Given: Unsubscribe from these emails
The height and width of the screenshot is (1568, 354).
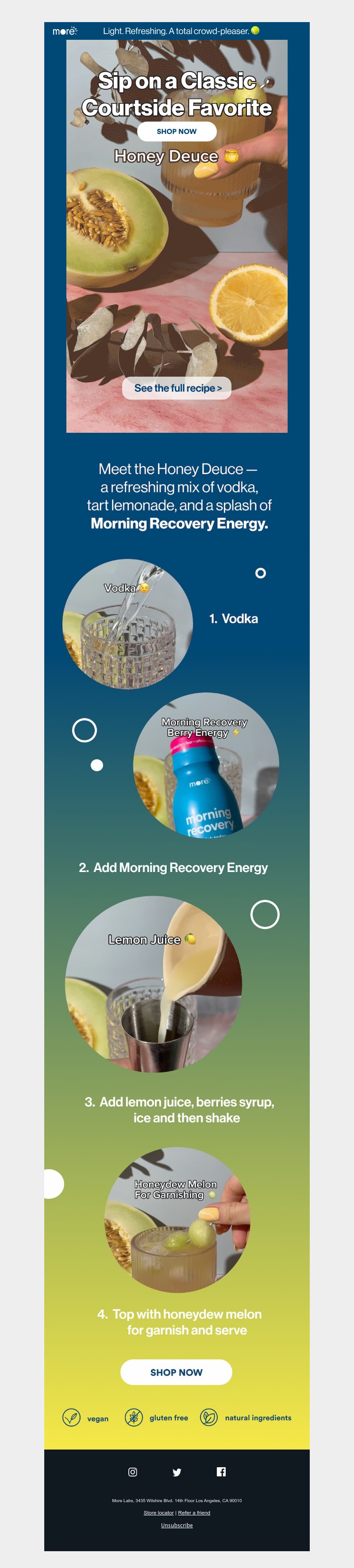Looking at the screenshot, I should 177,1525.
